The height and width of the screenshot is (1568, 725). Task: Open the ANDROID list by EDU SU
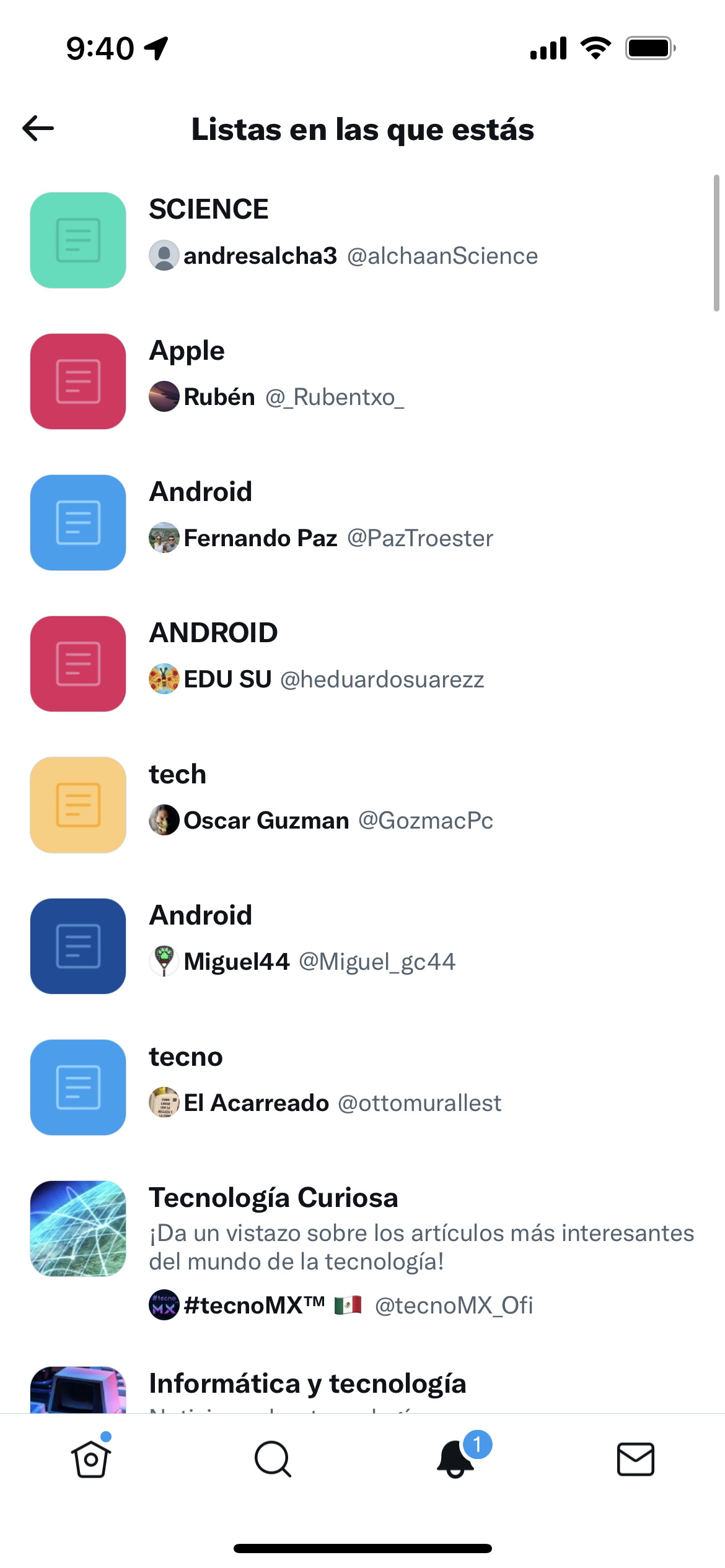tap(362, 664)
